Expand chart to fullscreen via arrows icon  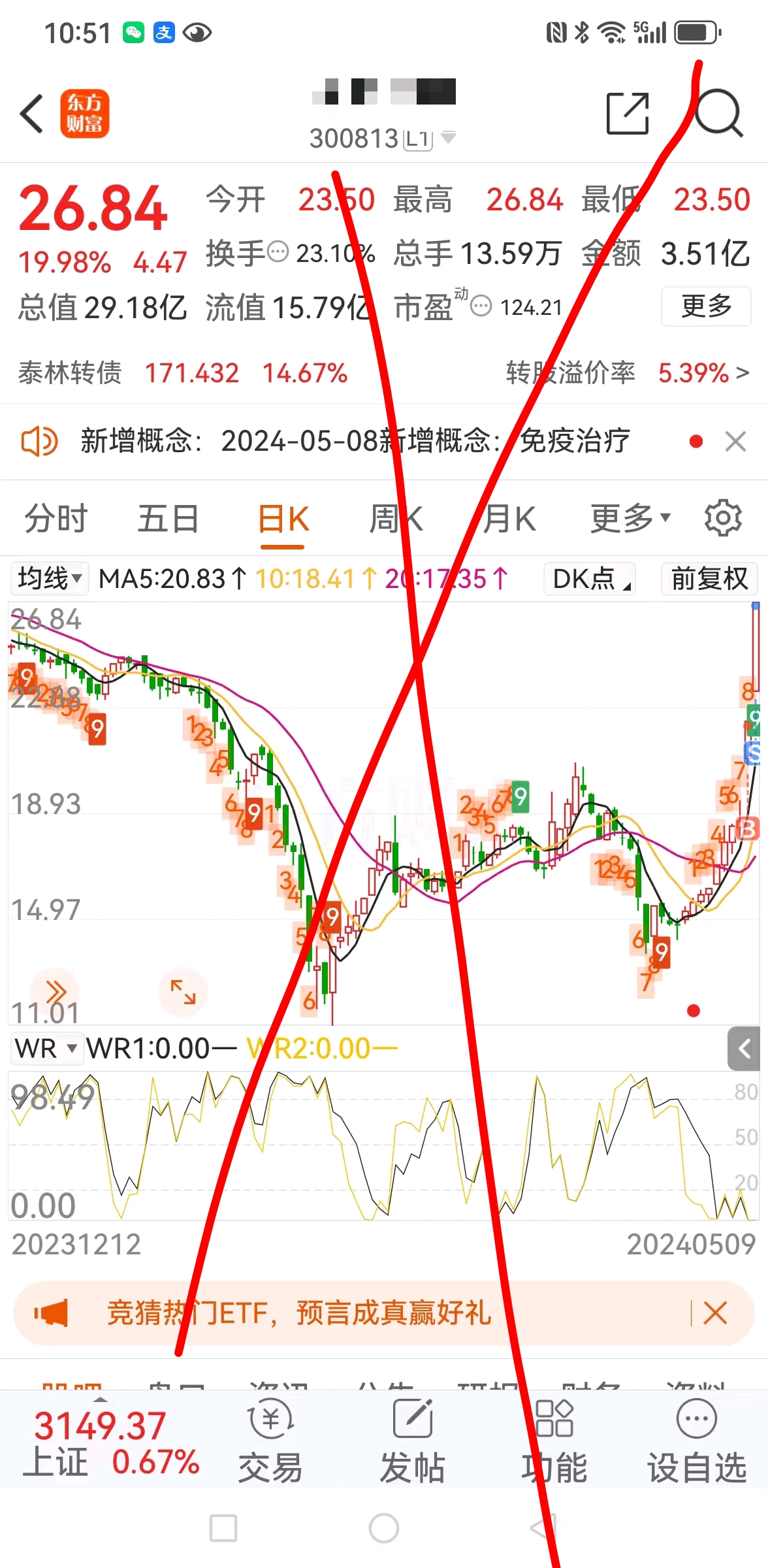[x=184, y=992]
